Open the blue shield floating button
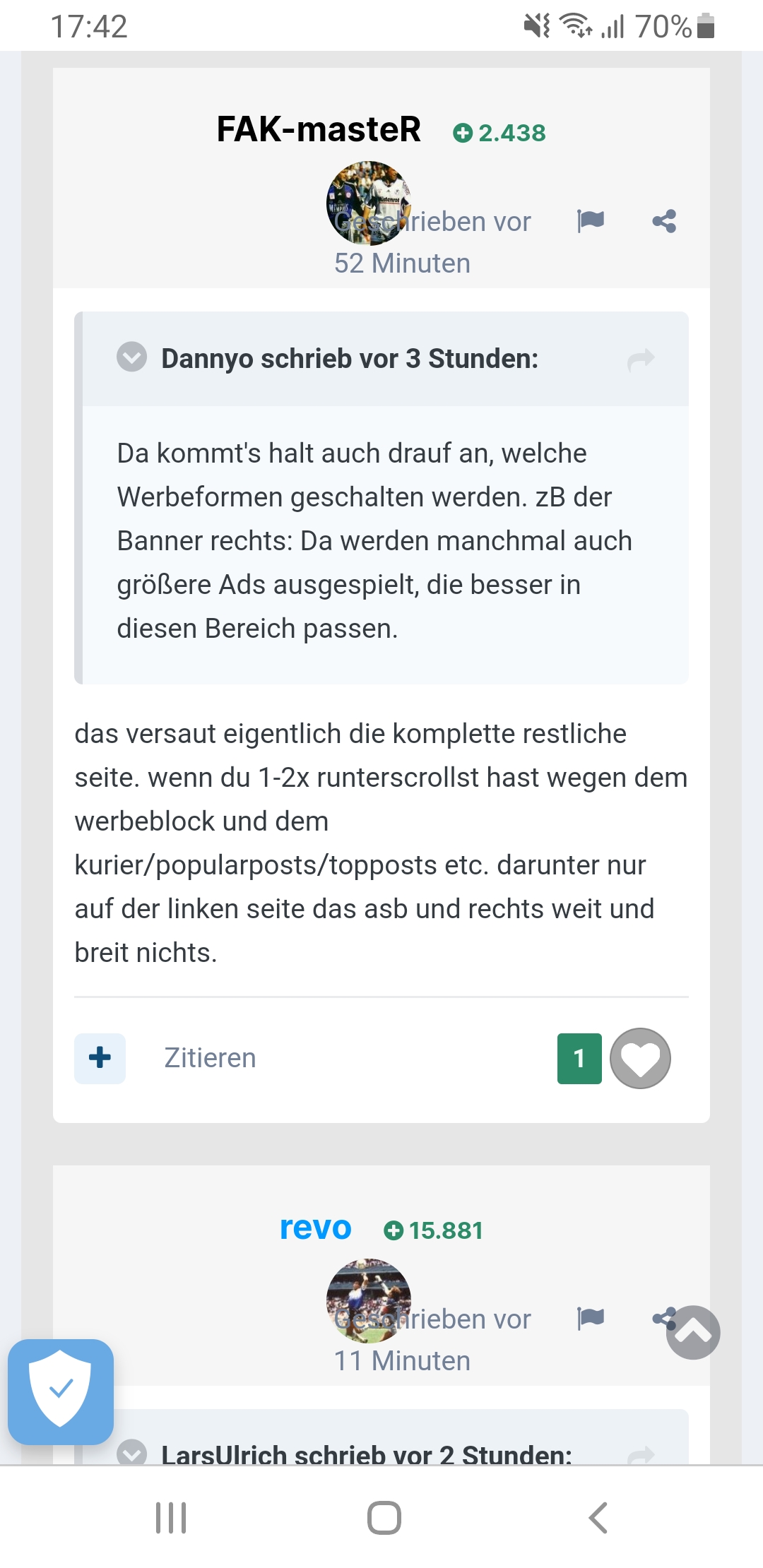This screenshot has width=763, height=1568. pos(61,1391)
